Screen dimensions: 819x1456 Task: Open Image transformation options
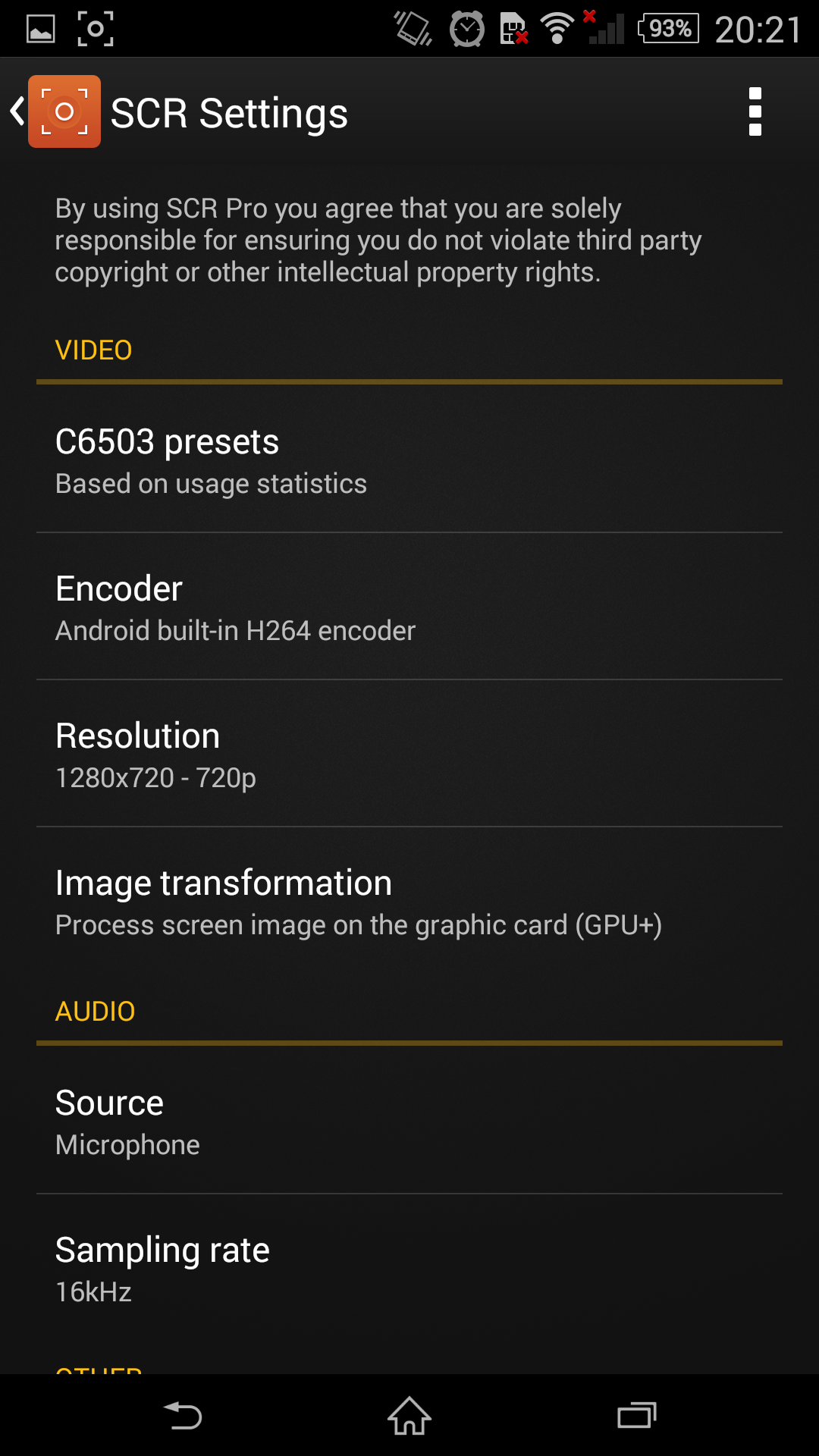coord(409,902)
